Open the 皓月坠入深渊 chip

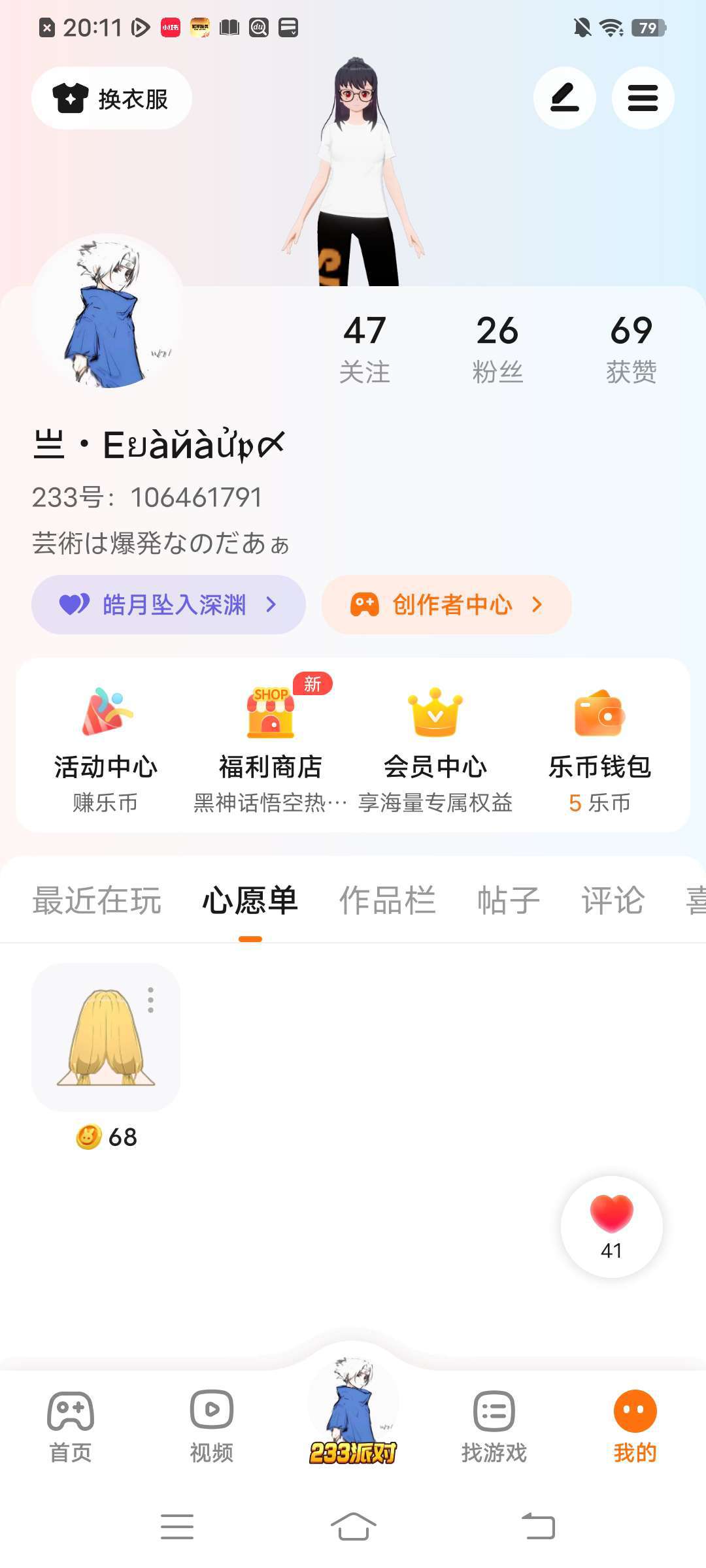tap(168, 604)
